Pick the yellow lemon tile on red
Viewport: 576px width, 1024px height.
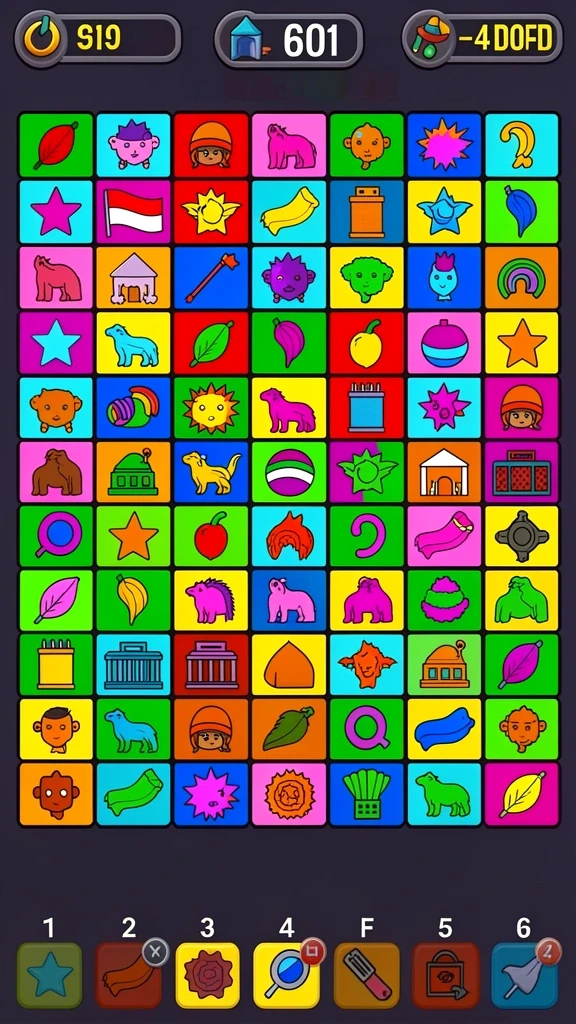(x=366, y=343)
